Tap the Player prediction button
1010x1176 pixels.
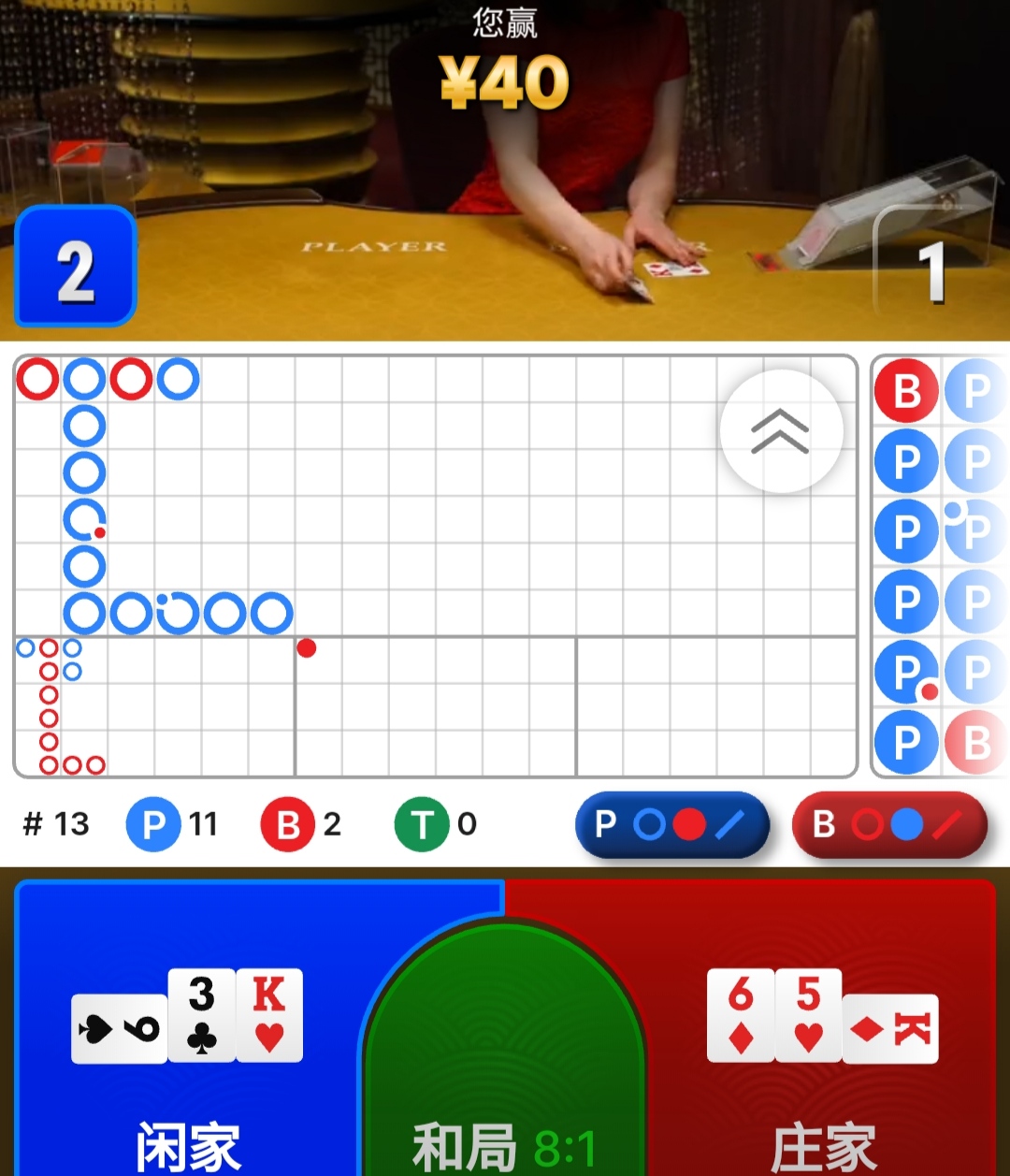pyautogui.click(x=672, y=824)
